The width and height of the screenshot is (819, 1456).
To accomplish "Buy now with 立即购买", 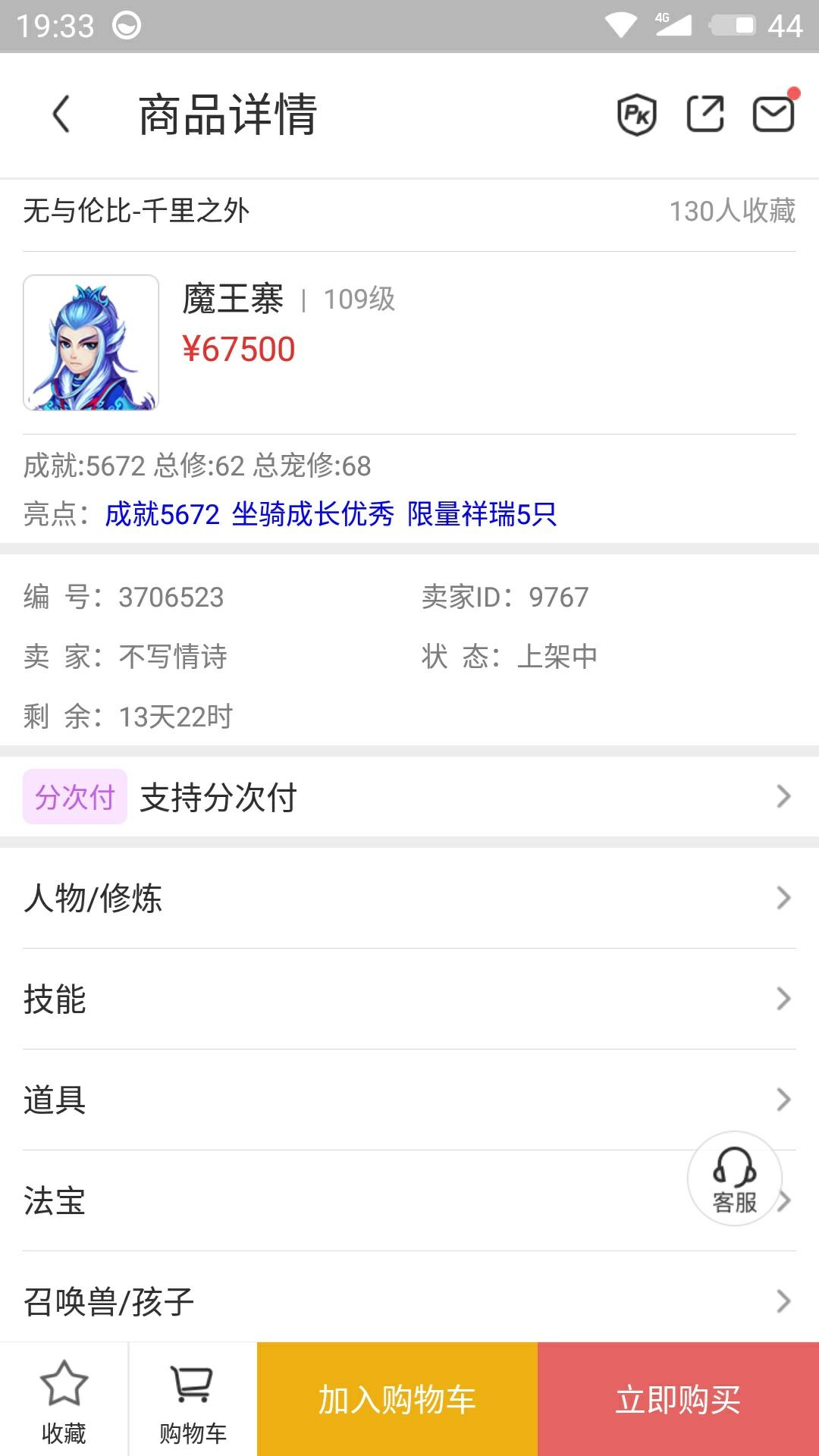I will click(678, 1400).
